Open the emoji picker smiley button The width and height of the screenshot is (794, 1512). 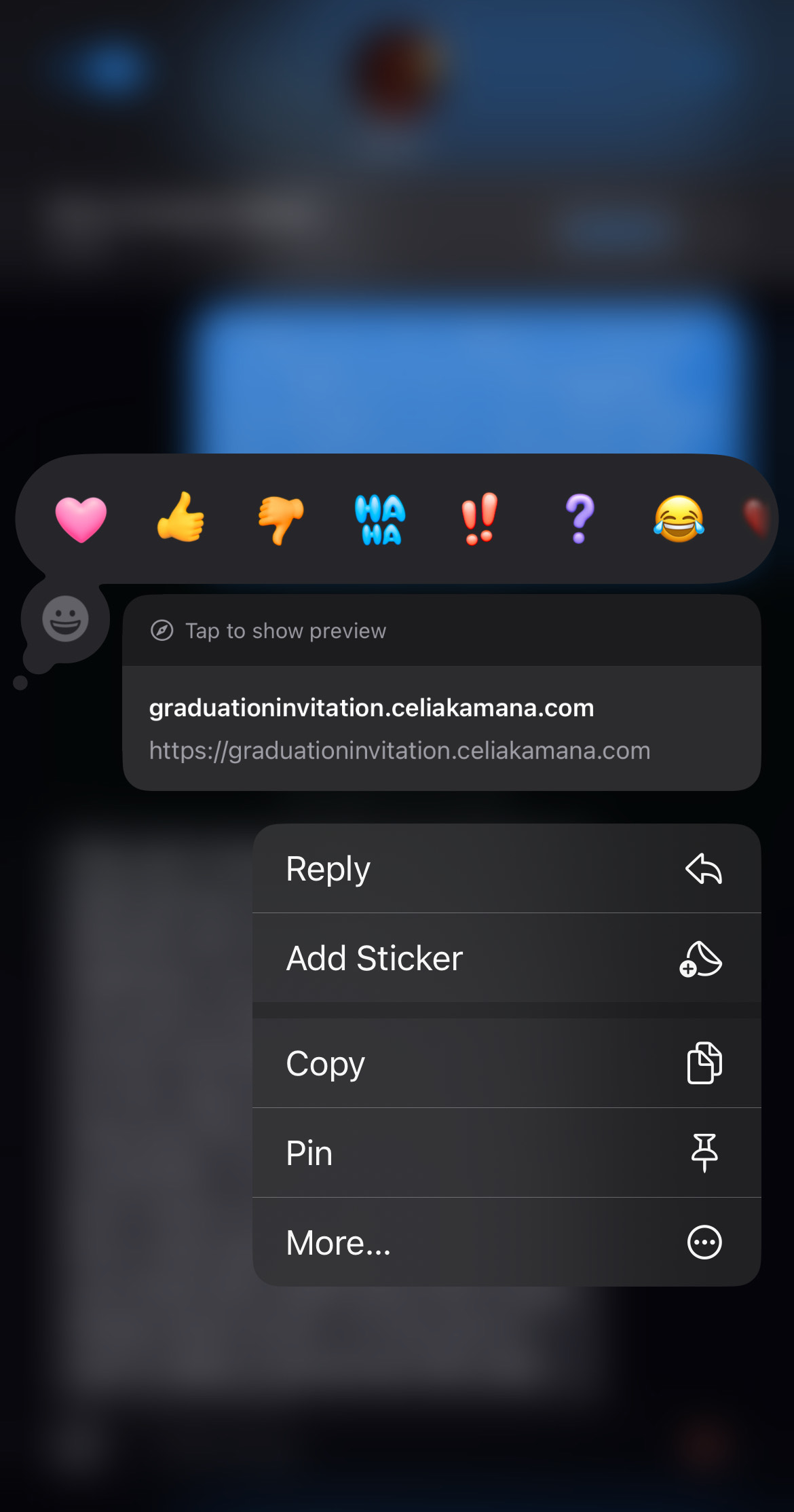coord(65,619)
